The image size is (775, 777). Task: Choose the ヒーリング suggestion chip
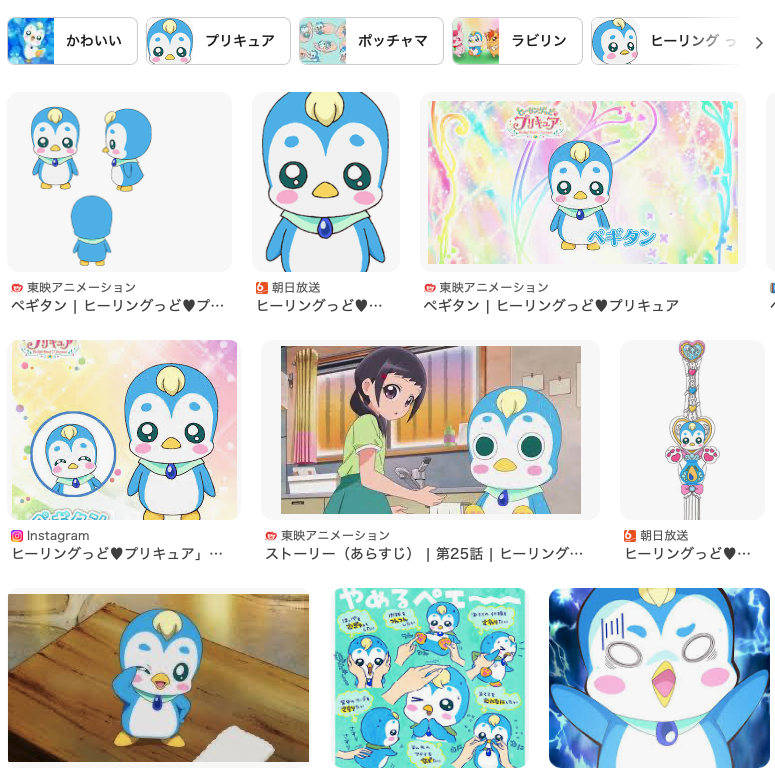point(665,41)
